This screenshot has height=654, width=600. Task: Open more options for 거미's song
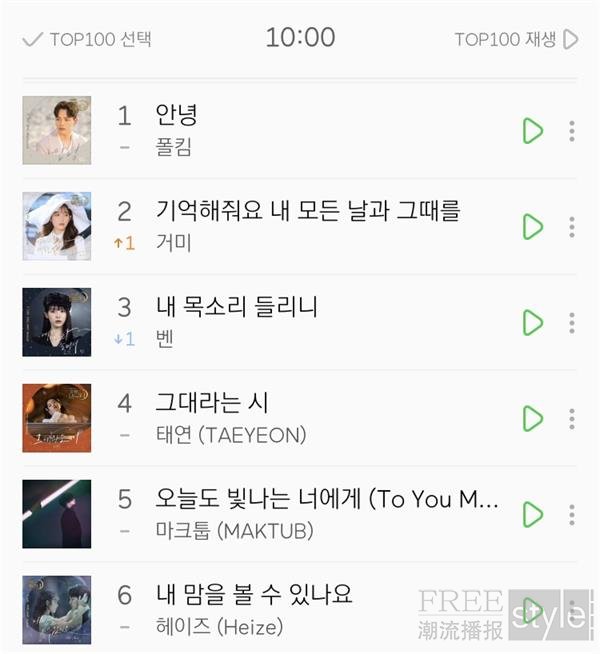tap(572, 227)
